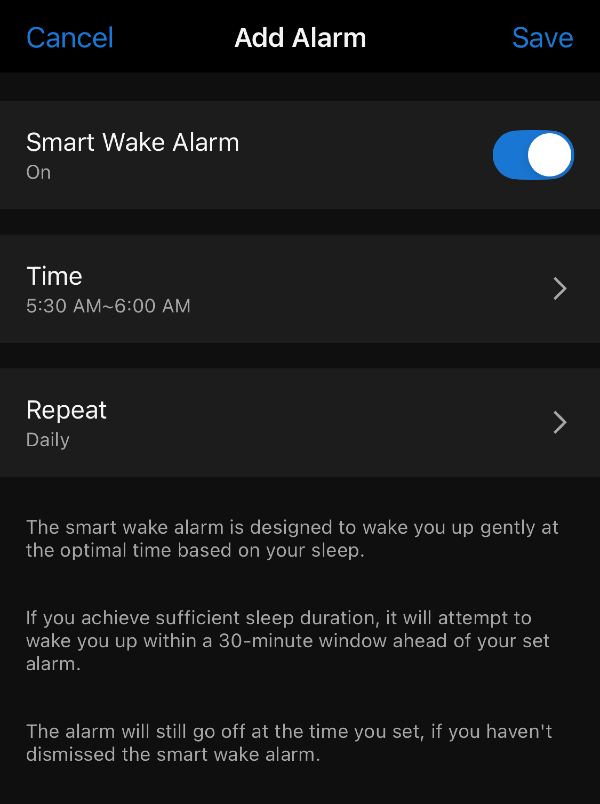Open the Repeat Daily setting
The image size is (600, 804).
coord(300,423)
